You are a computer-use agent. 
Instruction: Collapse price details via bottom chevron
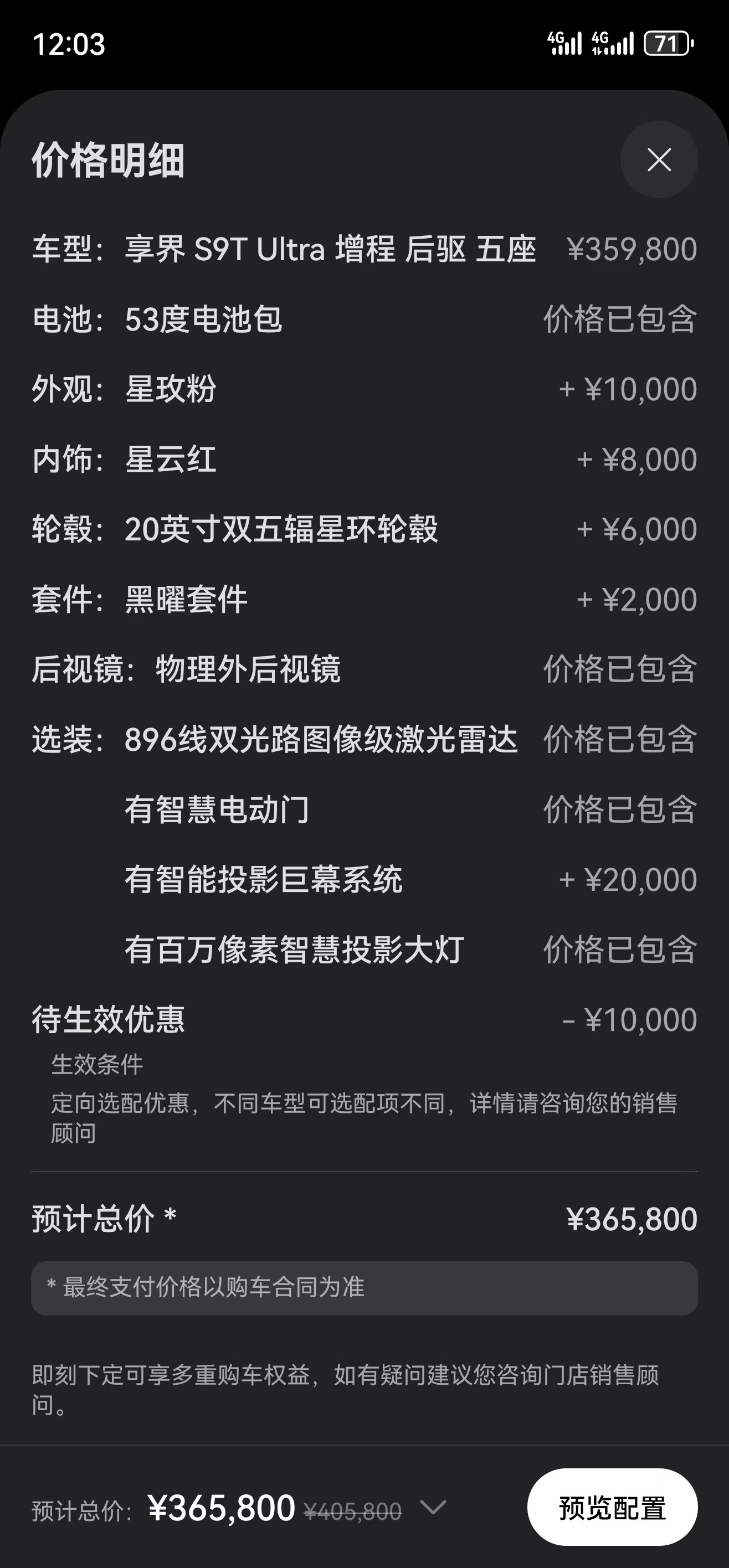click(x=434, y=1507)
